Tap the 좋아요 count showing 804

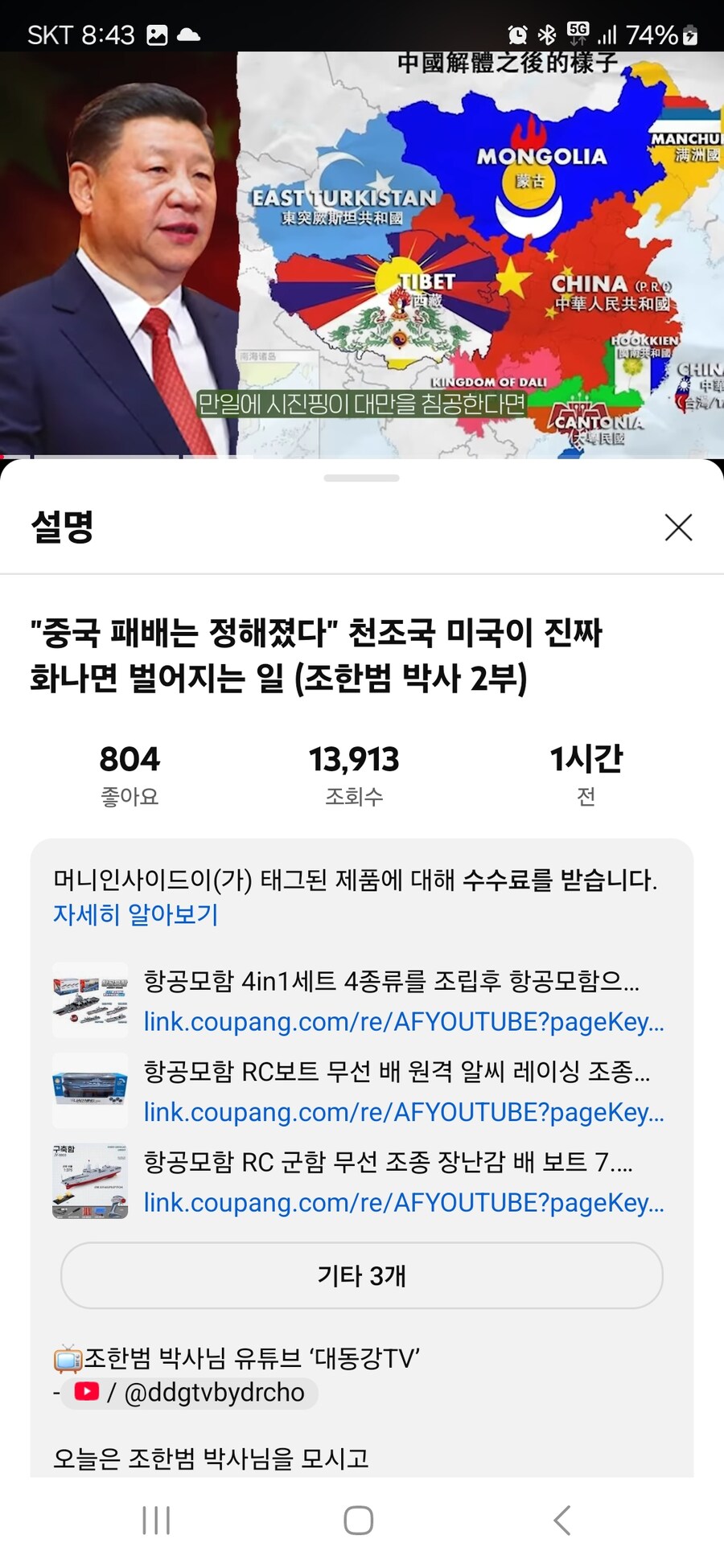130,772
